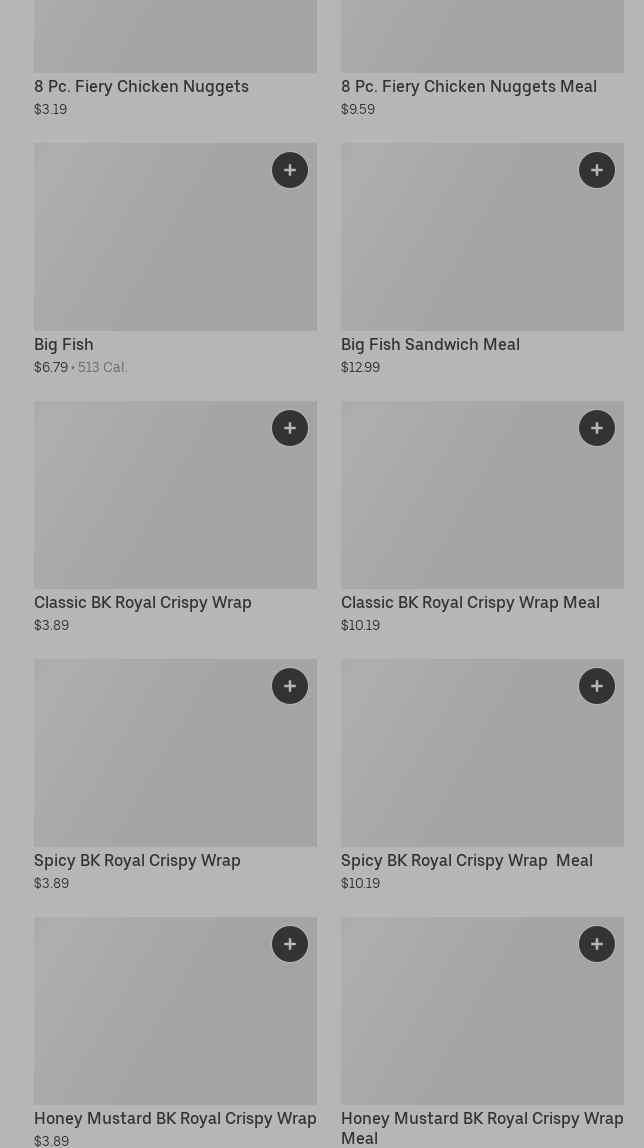Open the 8 Pc. Fiery Chicken Nuggets item
The image size is (644, 1148).
(x=141, y=87)
